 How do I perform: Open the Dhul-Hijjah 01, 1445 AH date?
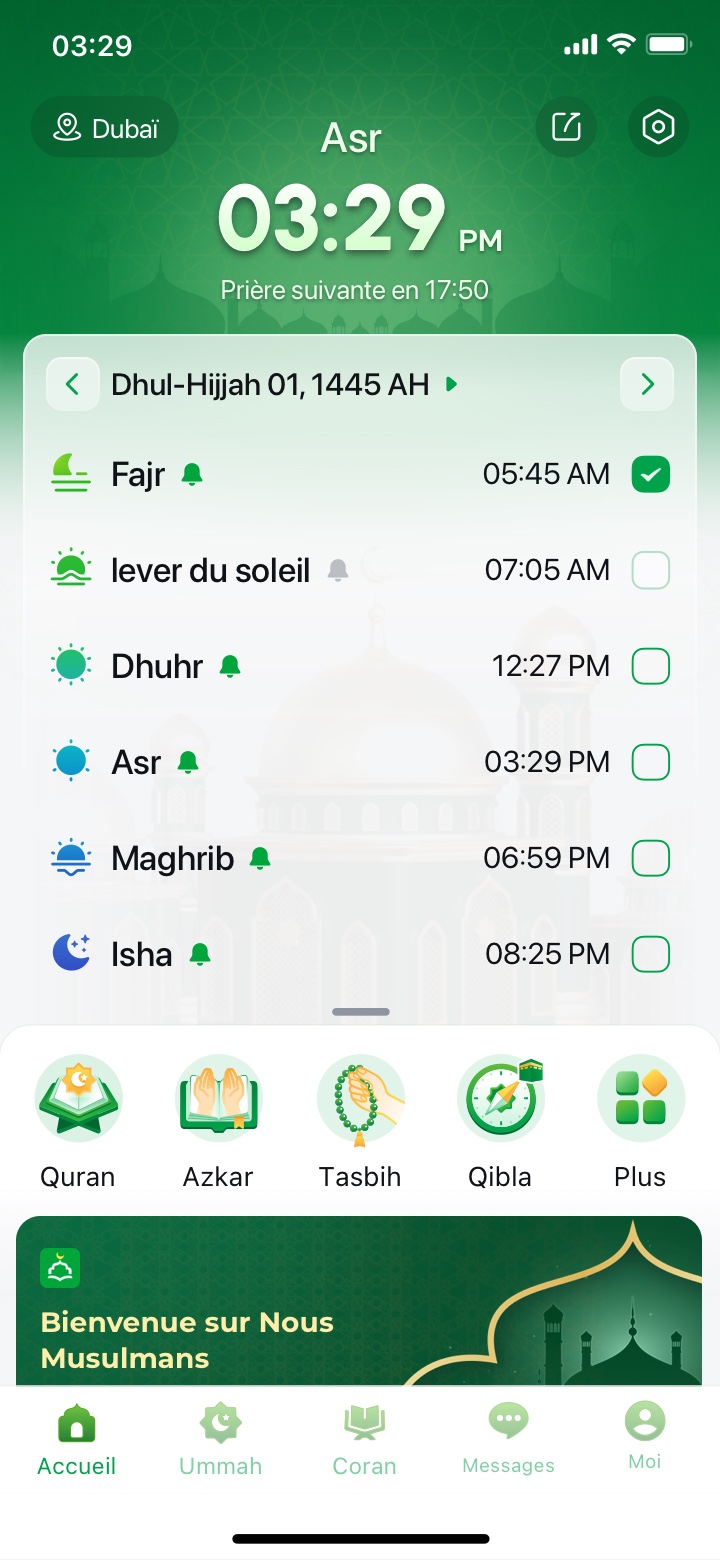[x=270, y=384]
